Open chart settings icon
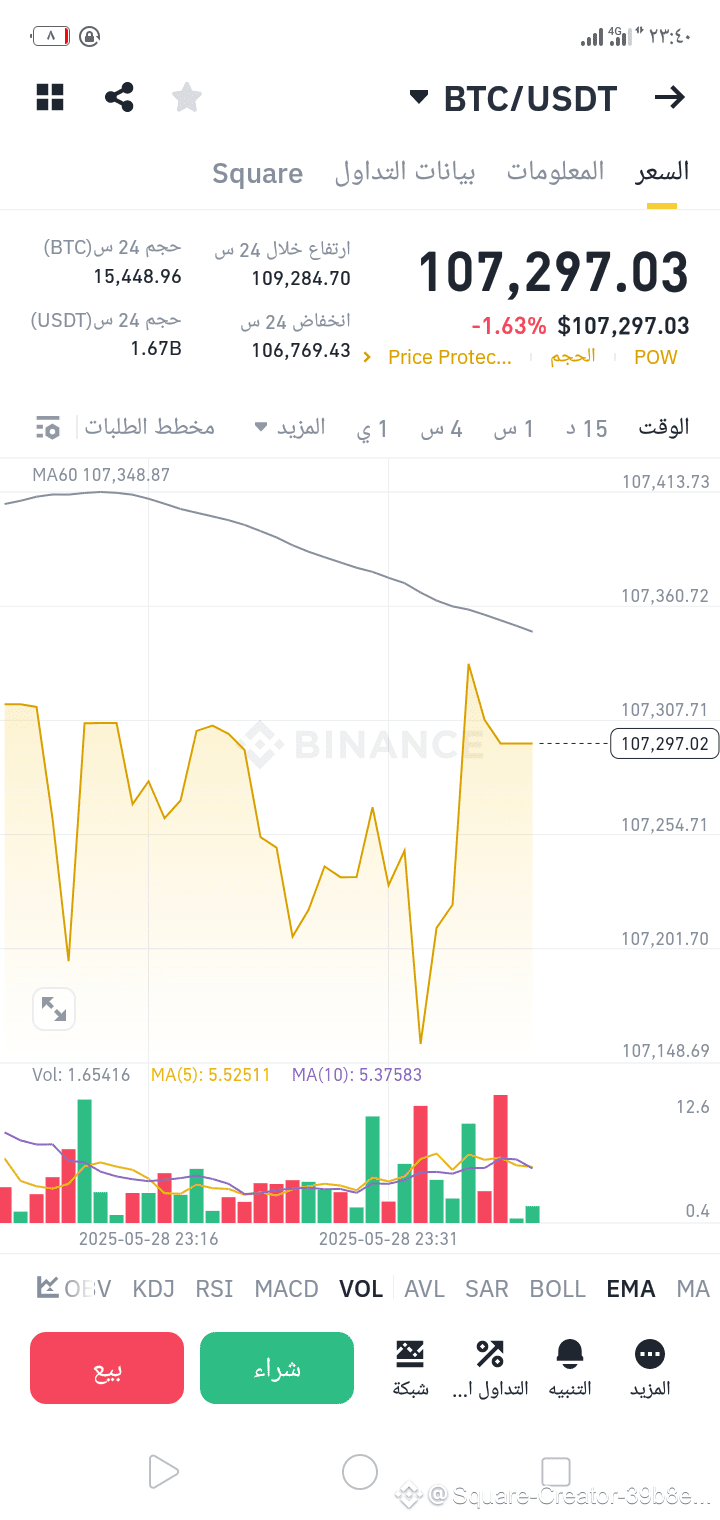 47,428
